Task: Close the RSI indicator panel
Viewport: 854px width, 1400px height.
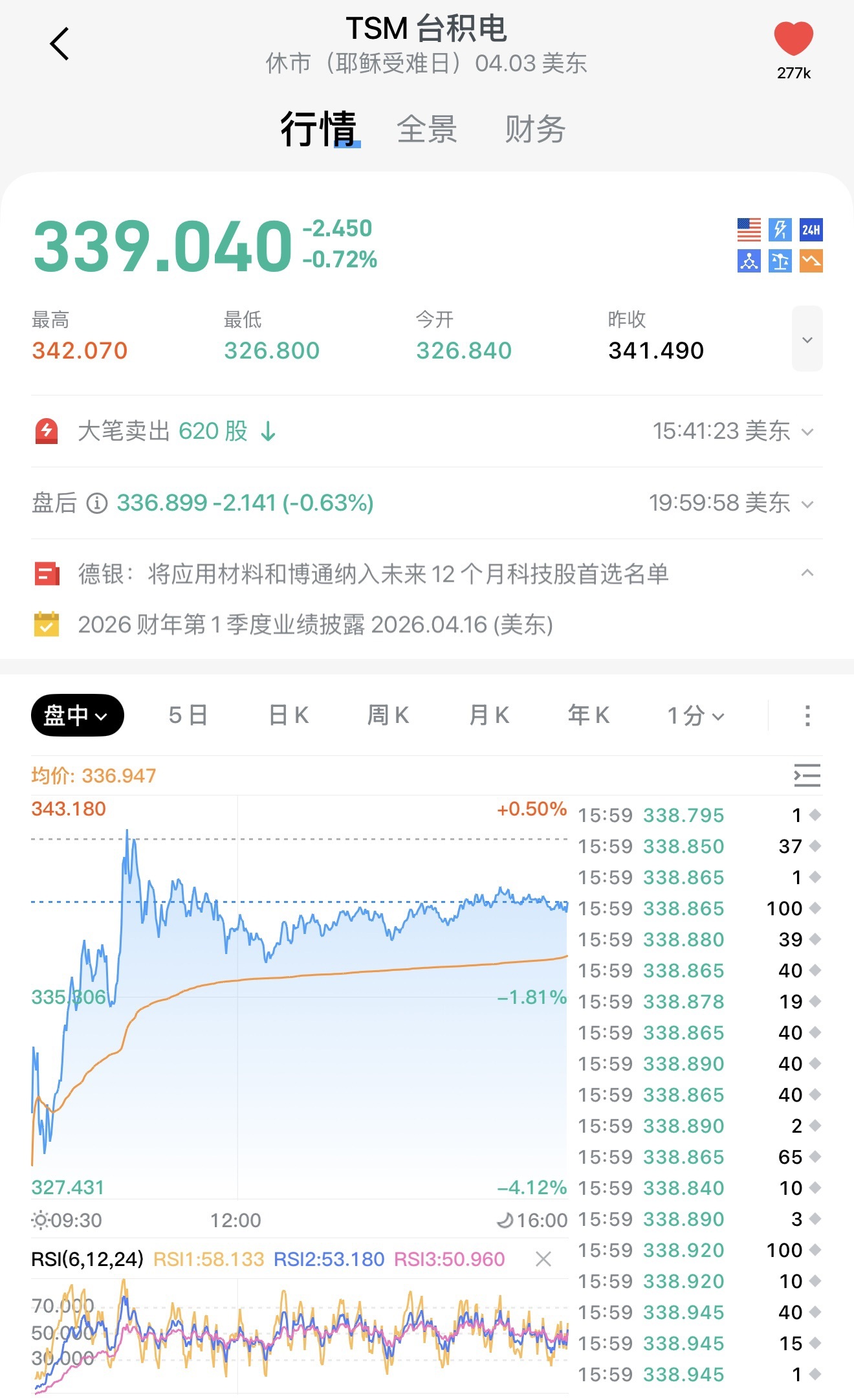Action: click(543, 1259)
